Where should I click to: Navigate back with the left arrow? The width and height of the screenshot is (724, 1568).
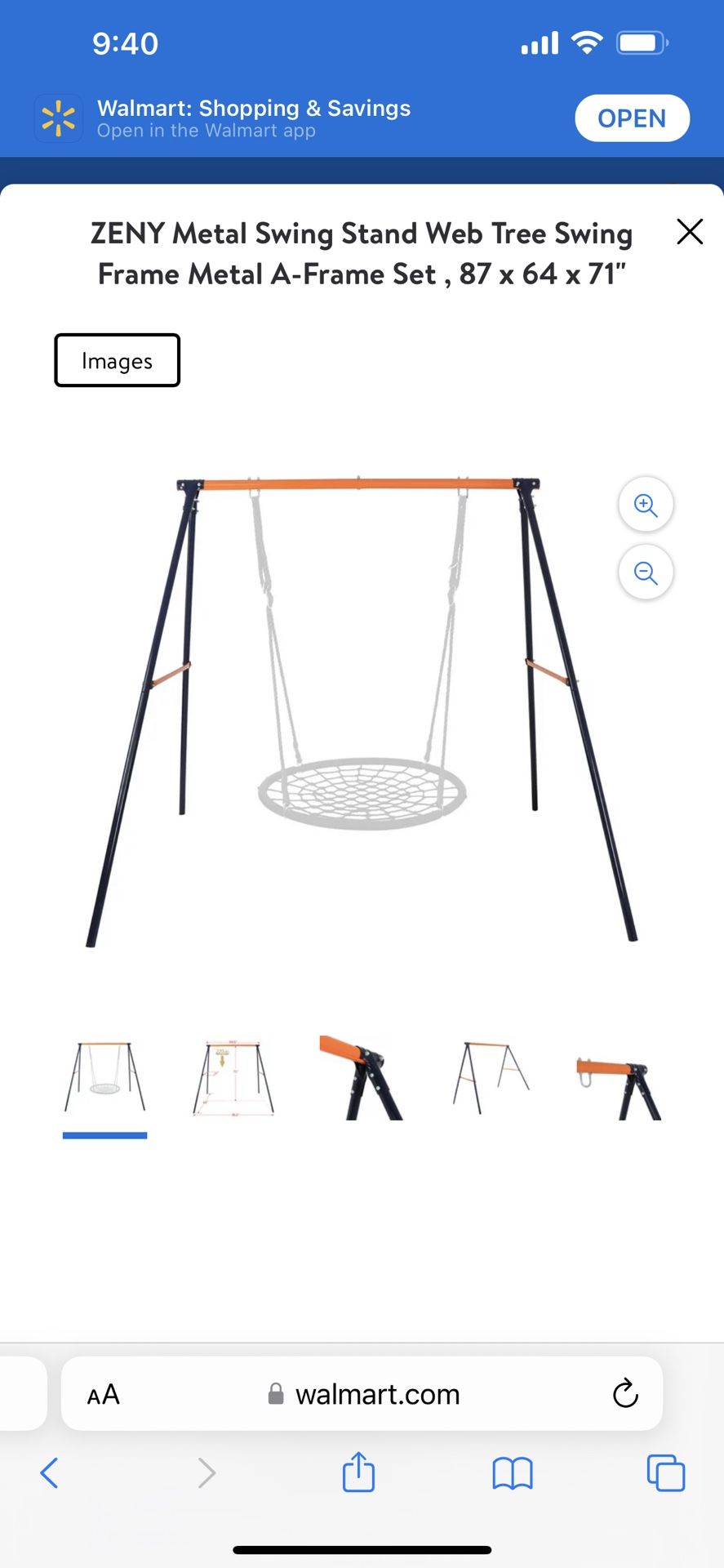[49, 1473]
